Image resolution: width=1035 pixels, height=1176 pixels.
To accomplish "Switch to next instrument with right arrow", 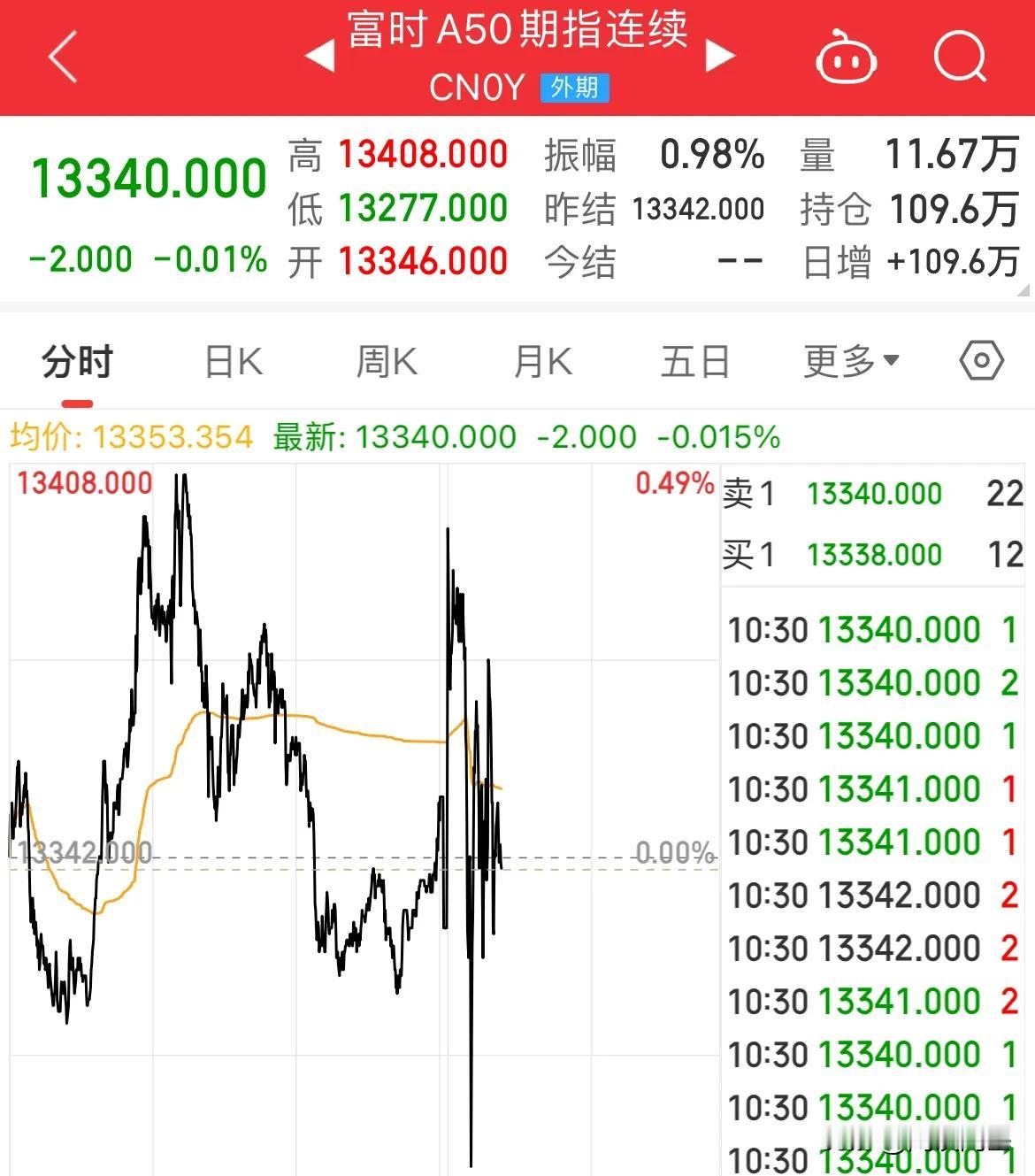I will pyautogui.click(x=720, y=53).
